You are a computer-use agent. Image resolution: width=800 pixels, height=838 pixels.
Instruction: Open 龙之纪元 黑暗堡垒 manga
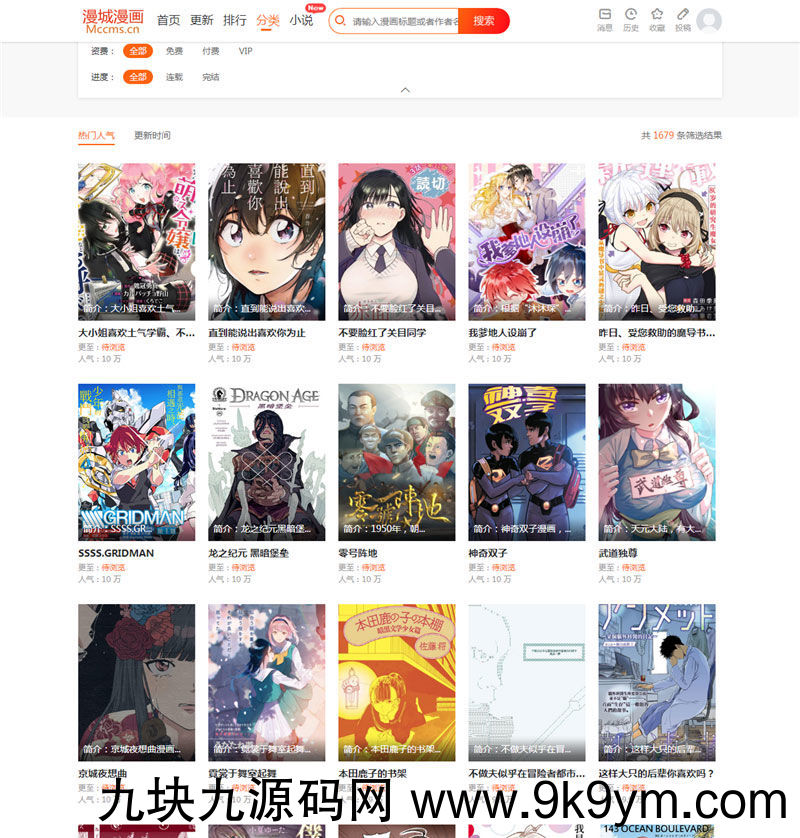(266, 462)
